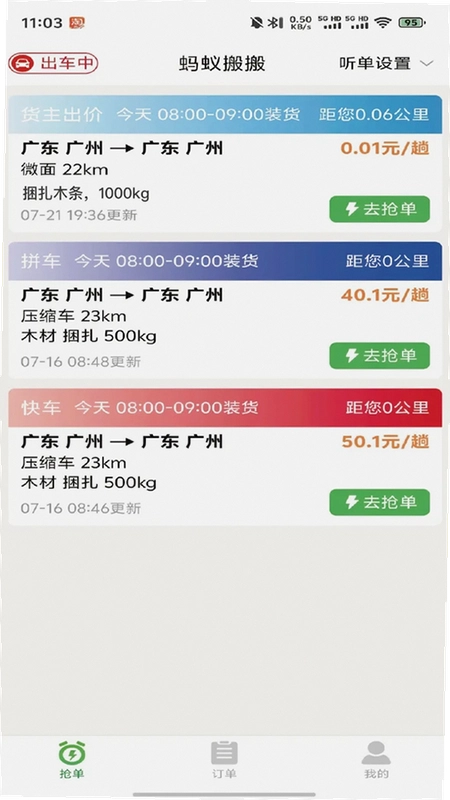Switch to the 订单 tab
This screenshot has width=450, height=800.
(224, 760)
